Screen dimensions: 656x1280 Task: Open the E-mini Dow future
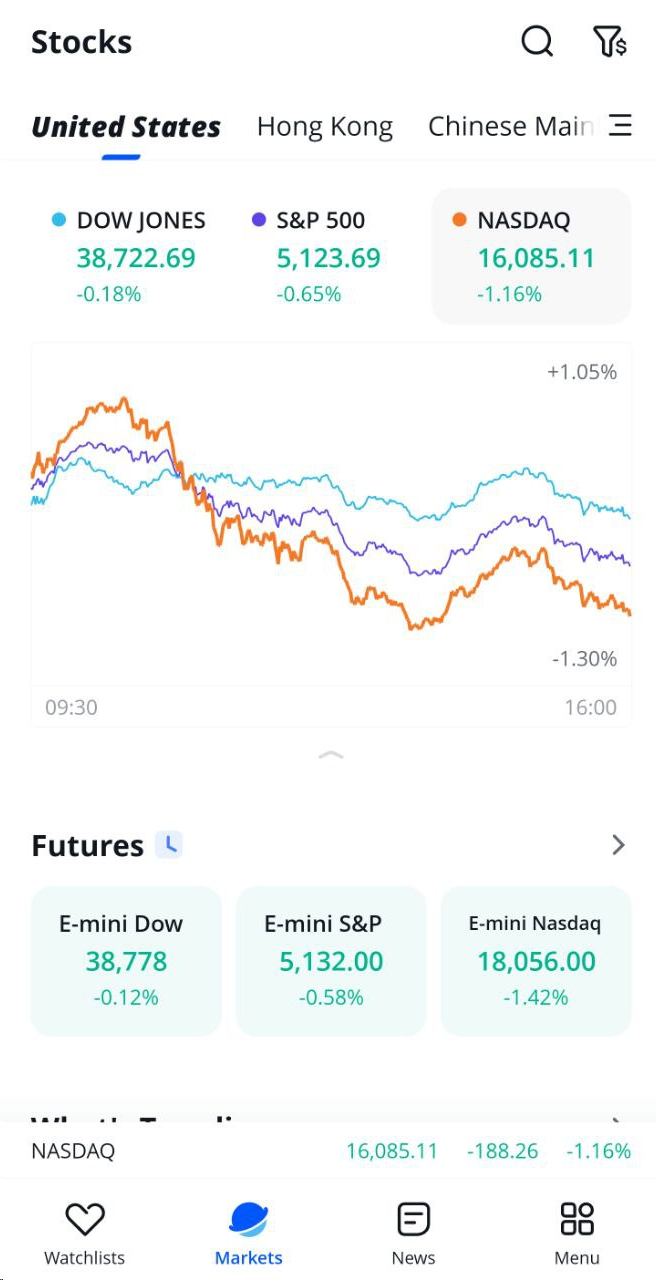[x=126, y=960]
